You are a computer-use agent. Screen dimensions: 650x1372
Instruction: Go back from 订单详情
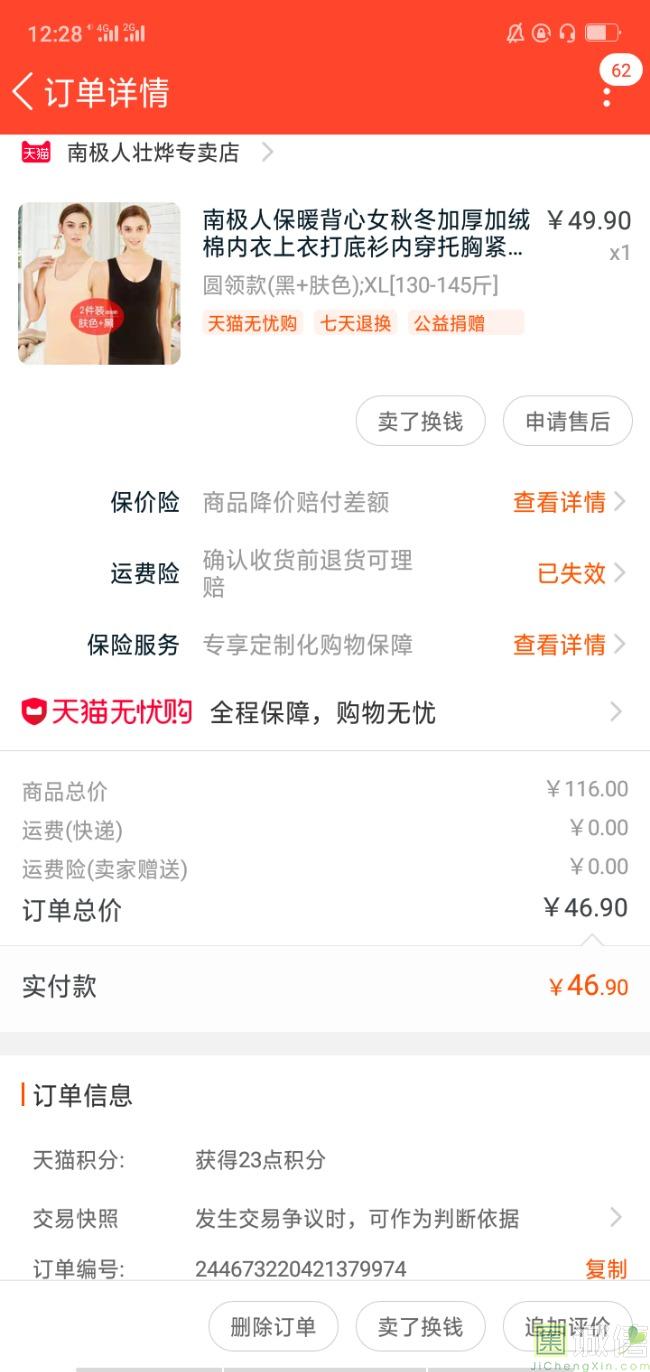pyautogui.click(x=23, y=92)
